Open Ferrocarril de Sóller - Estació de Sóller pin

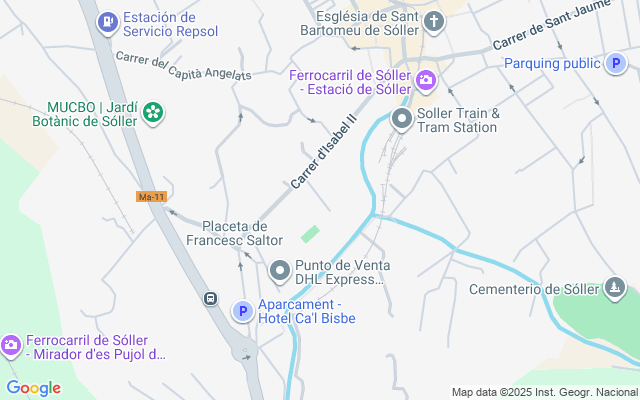click(427, 79)
